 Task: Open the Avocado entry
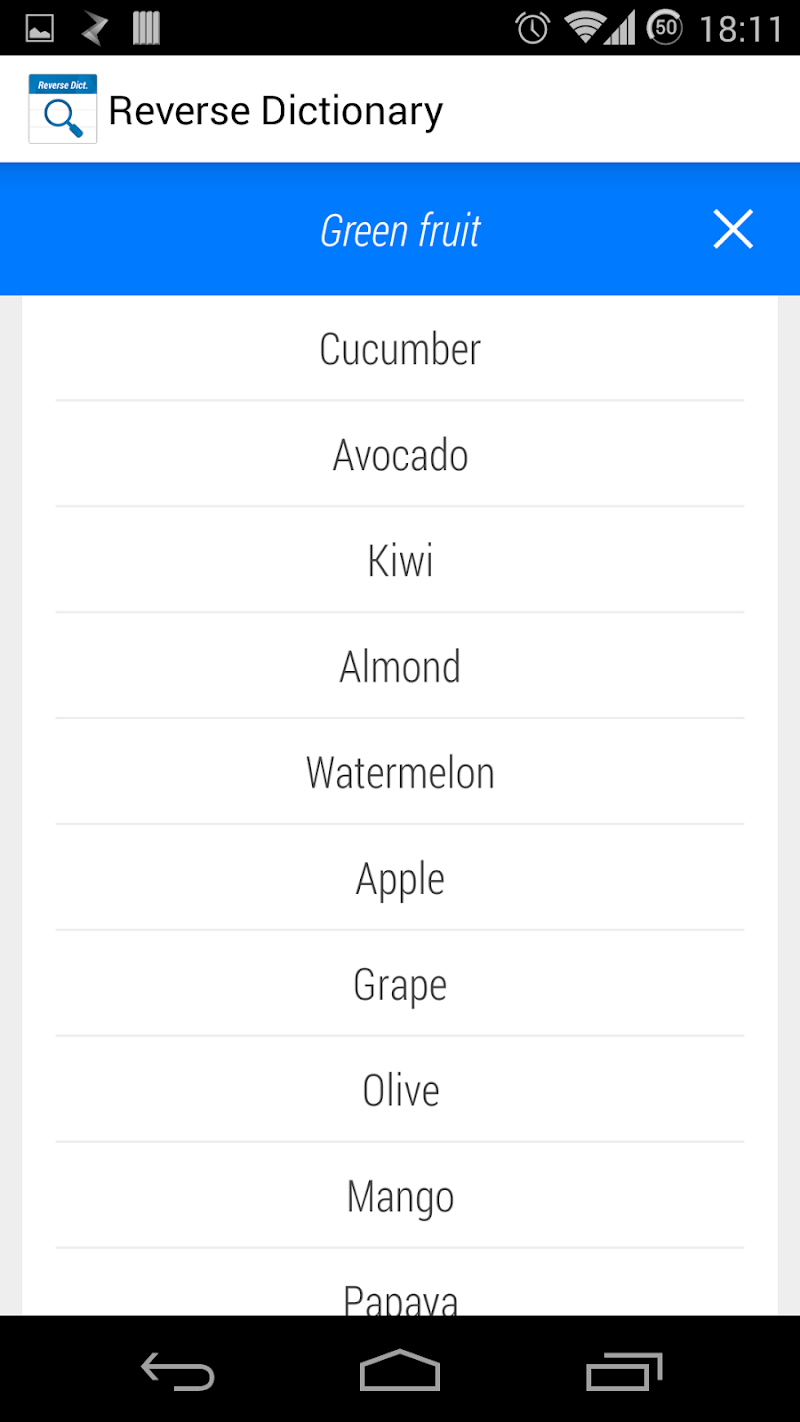click(400, 455)
